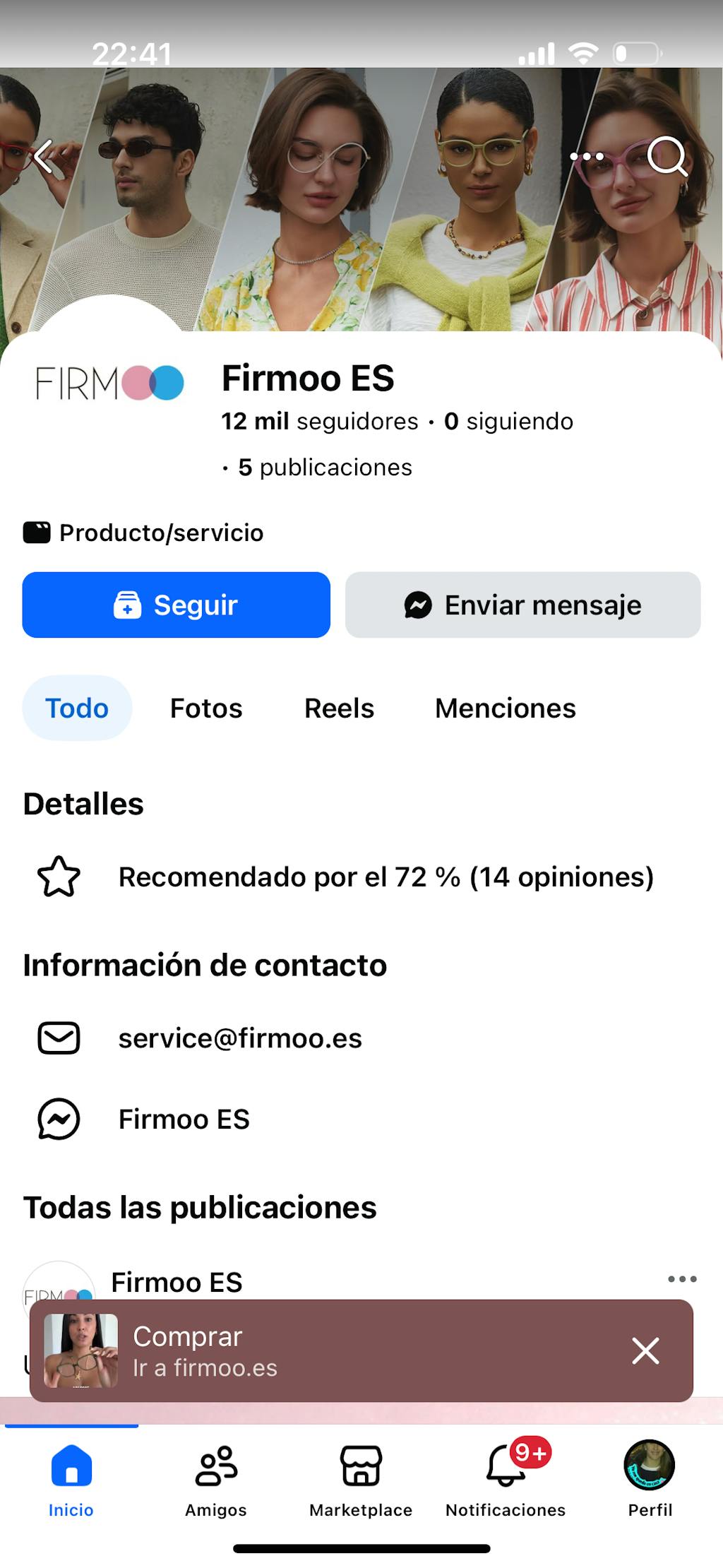Open the service@firmoo.es email contact
This screenshot has height=1568, width=723.
(239, 1038)
